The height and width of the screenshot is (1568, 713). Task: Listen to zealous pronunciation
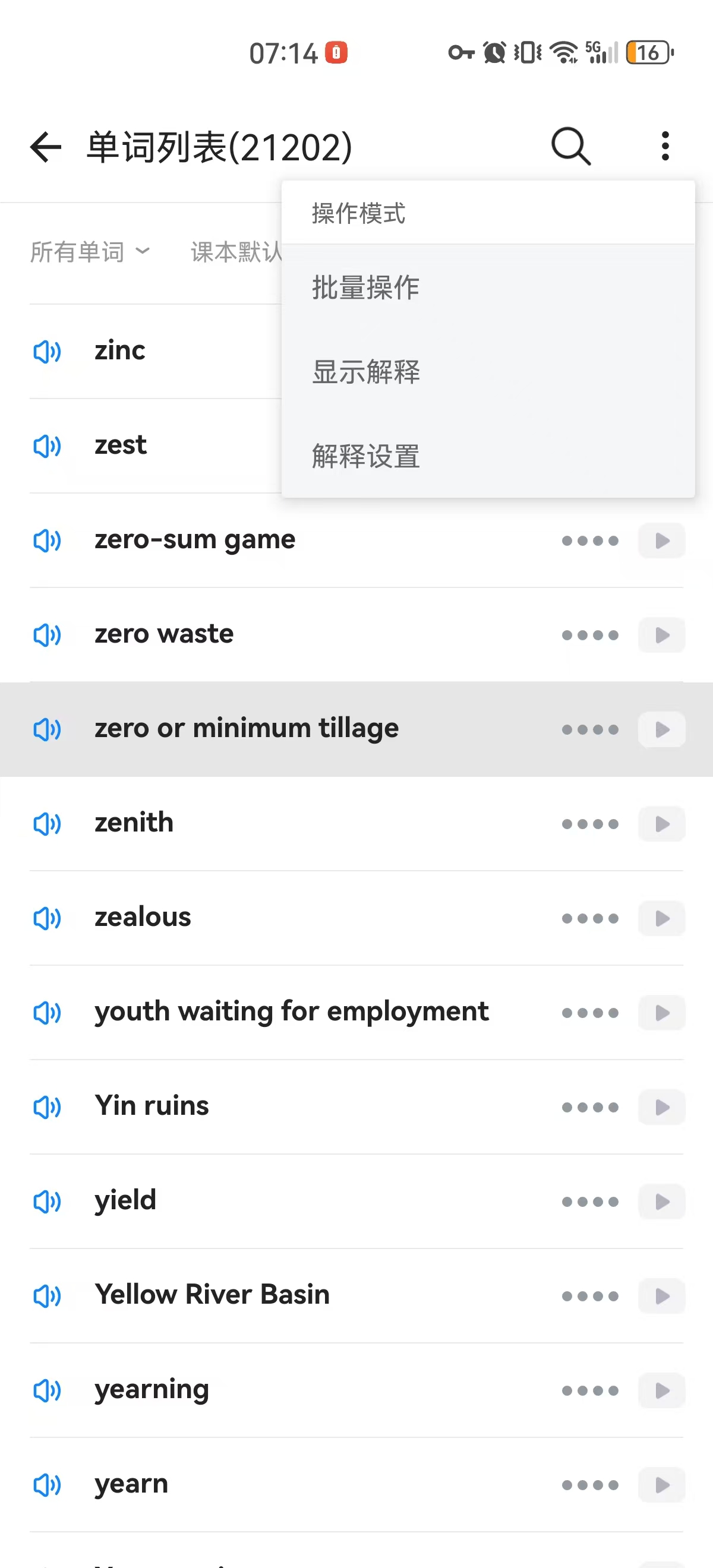(48, 918)
